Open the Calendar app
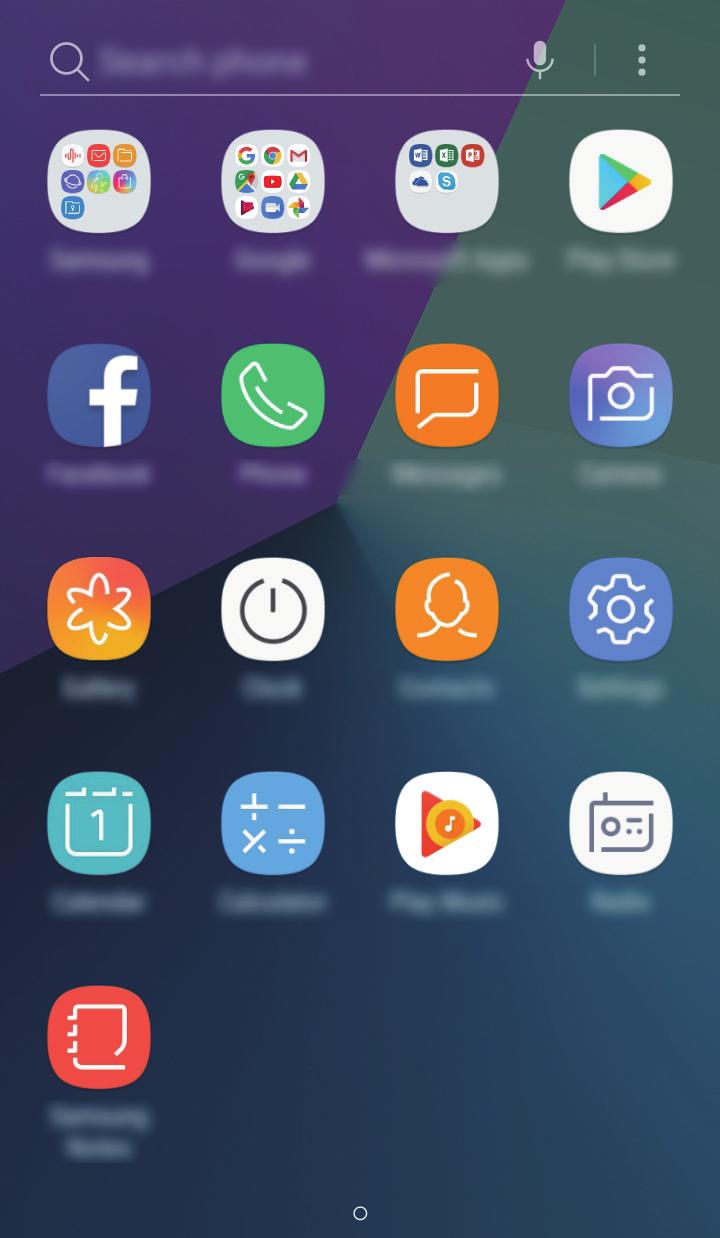 [99, 823]
